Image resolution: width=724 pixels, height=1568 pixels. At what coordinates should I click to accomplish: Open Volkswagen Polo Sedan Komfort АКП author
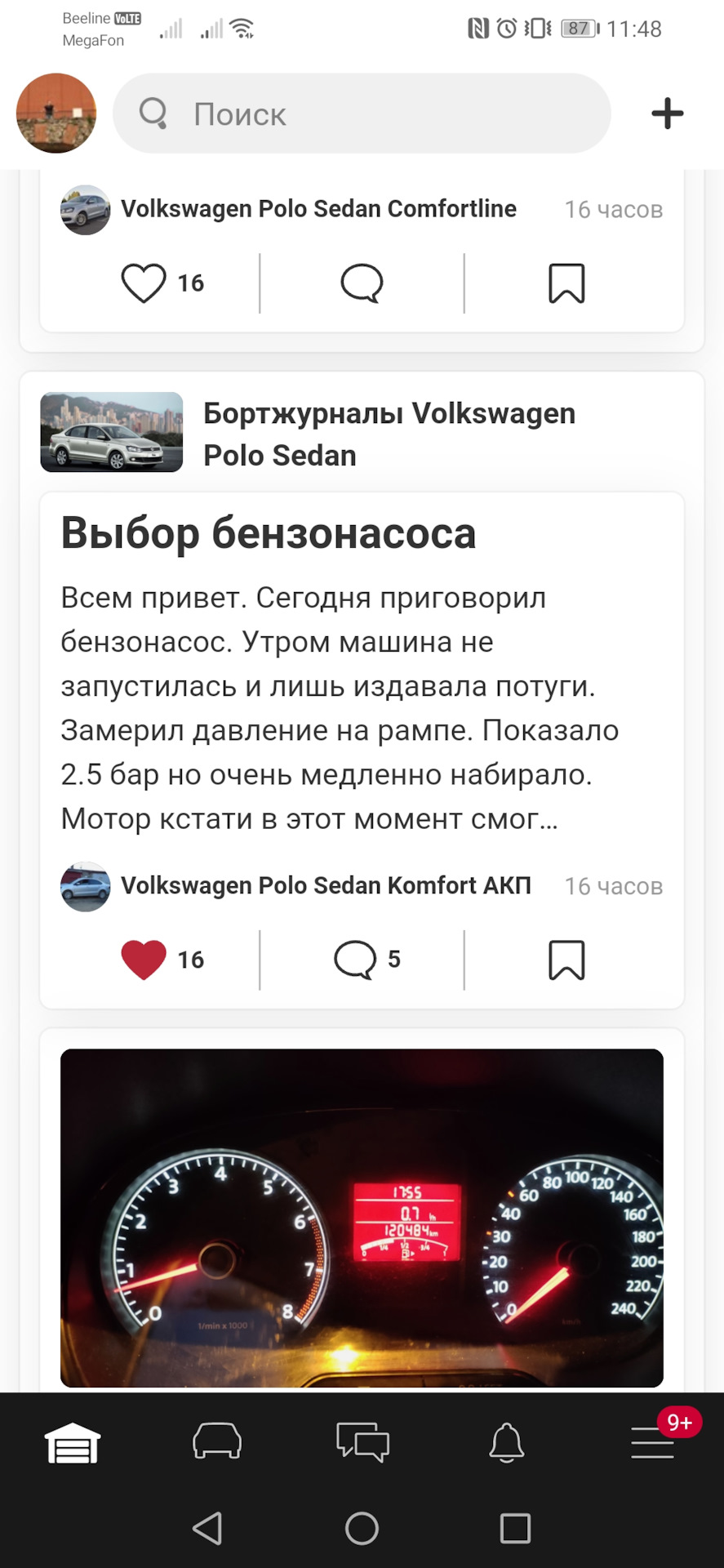pos(325,886)
